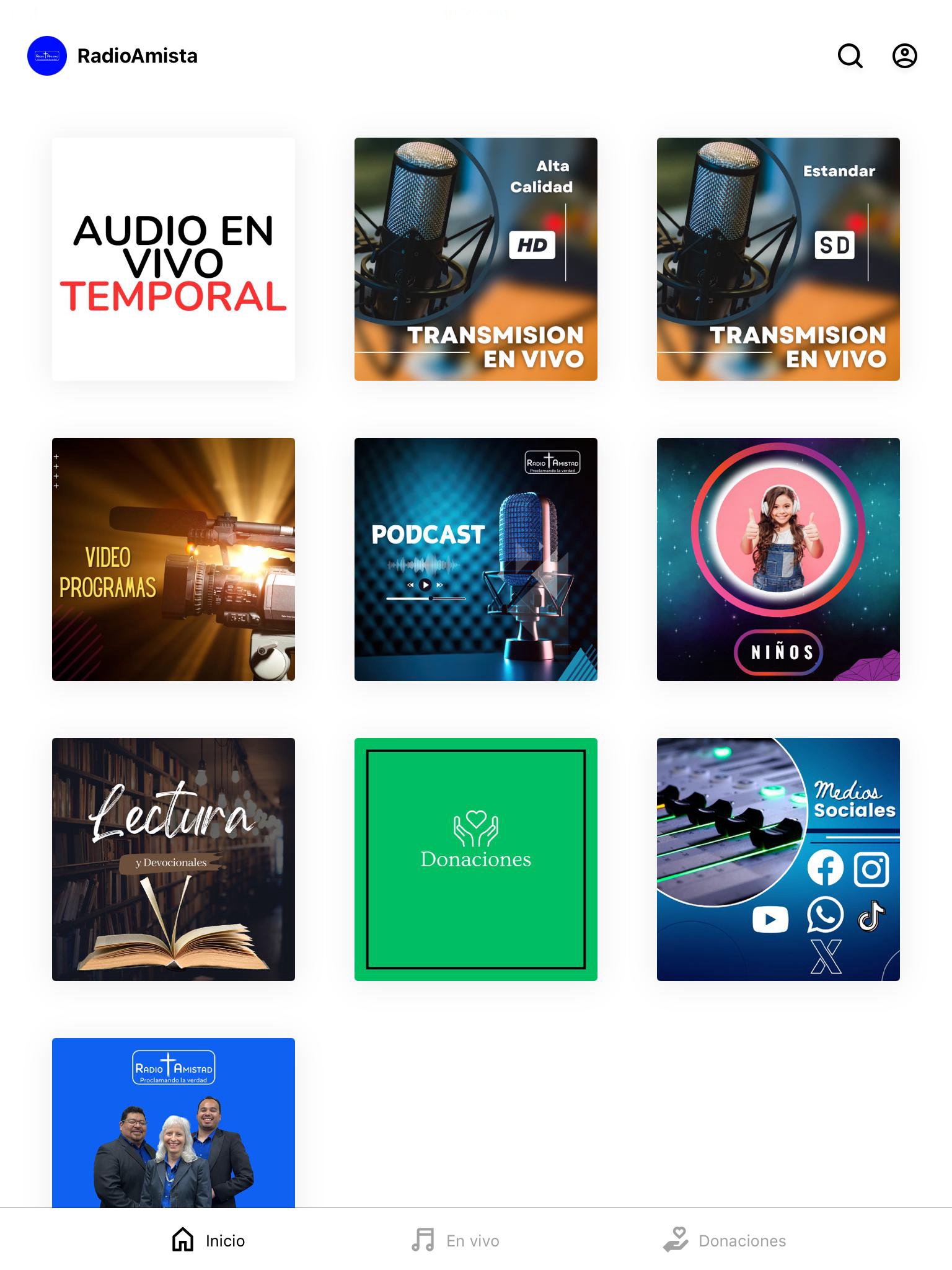This screenshot has width=952, height=1270.
Task: Open the search icon
Action: click(x=850, y=56)
